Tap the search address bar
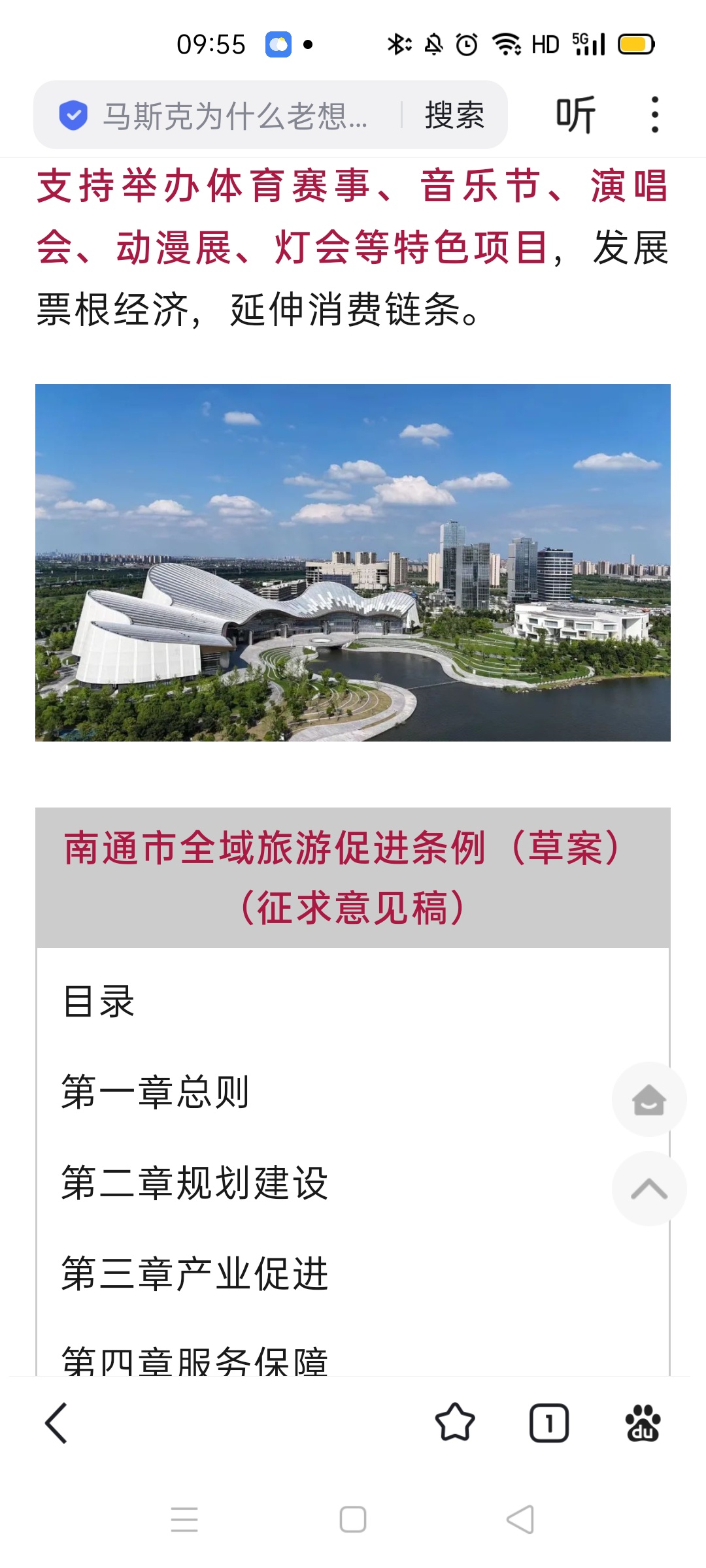 coord(235,116)
